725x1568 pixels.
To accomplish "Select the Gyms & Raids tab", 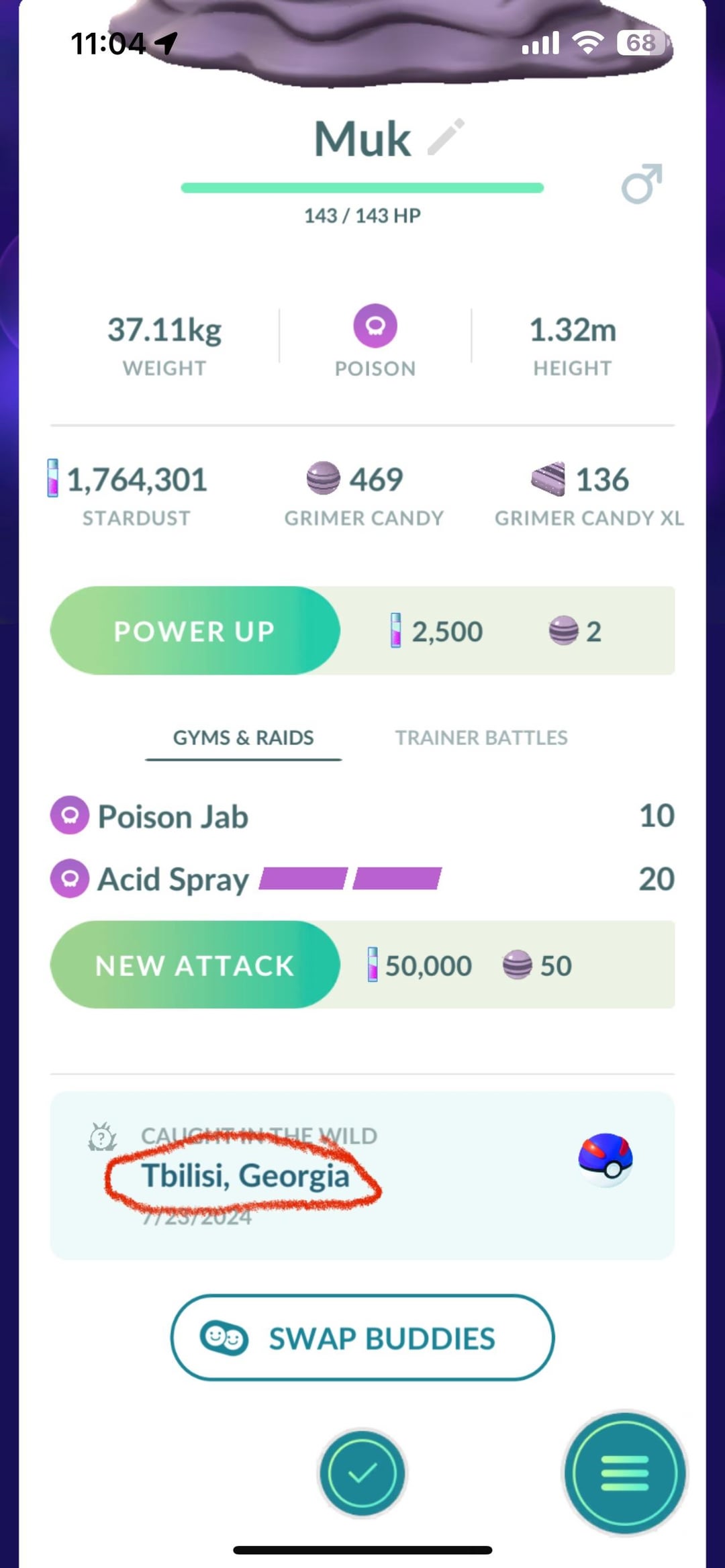I will [243, 738].
